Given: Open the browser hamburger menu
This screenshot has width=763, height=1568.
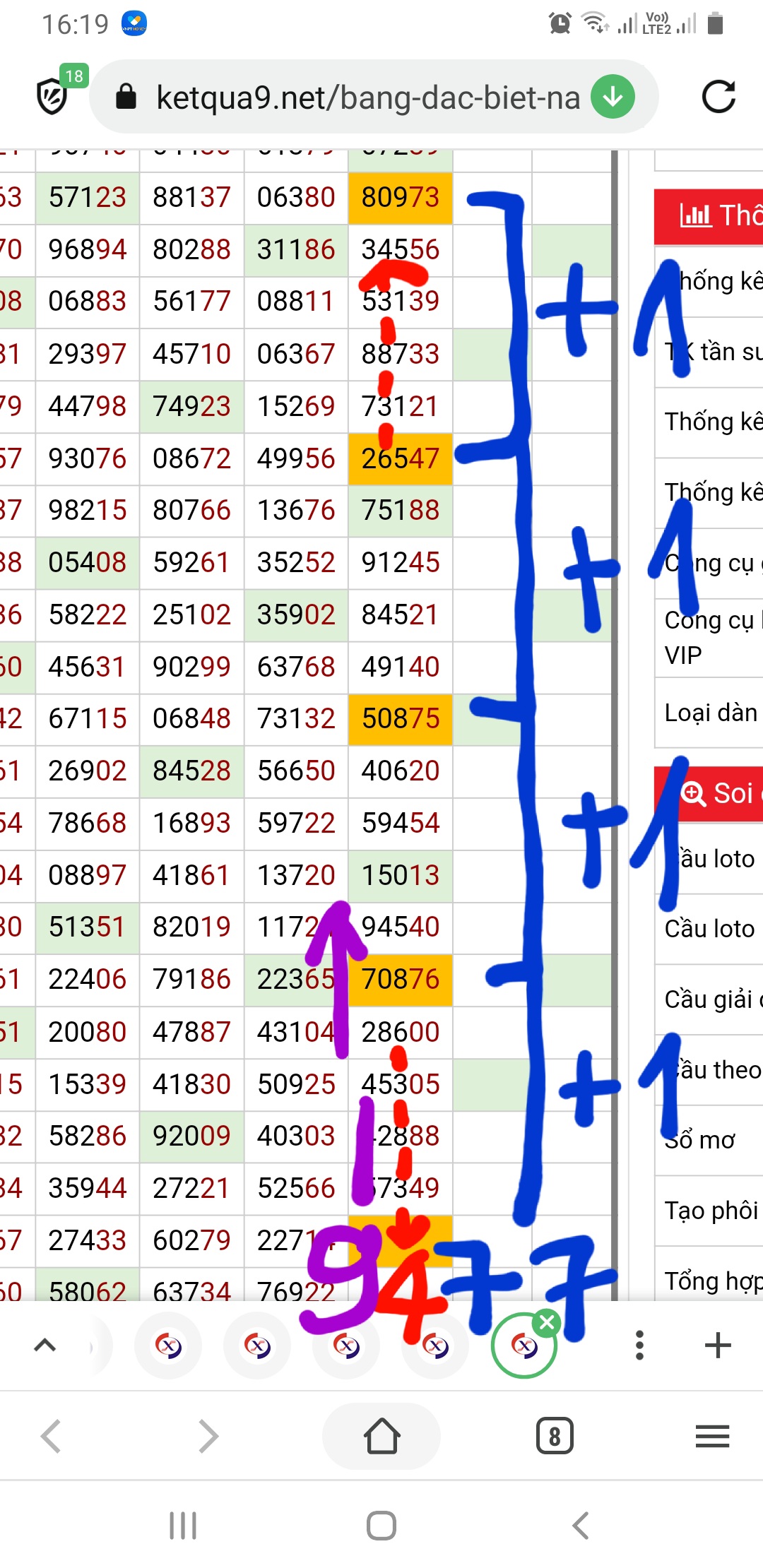Looking at the screenshot, I should 712,1436.
